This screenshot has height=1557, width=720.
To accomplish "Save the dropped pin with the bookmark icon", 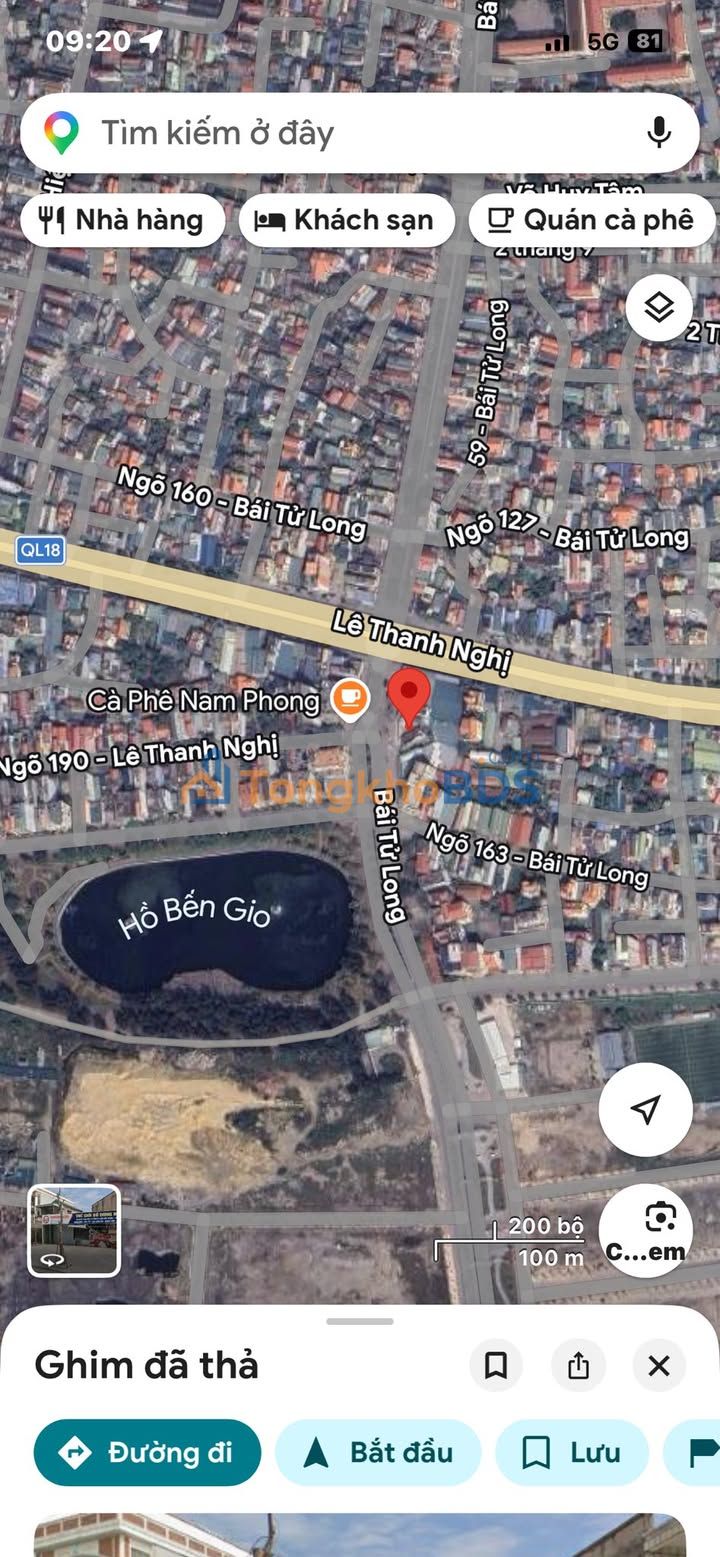I will (496, 1366).
